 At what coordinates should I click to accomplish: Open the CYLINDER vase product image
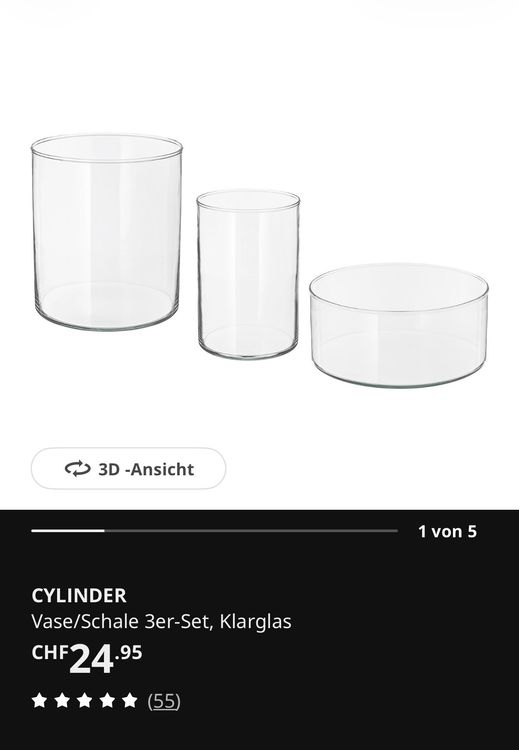pyautogui.click(x=259, y=261)
